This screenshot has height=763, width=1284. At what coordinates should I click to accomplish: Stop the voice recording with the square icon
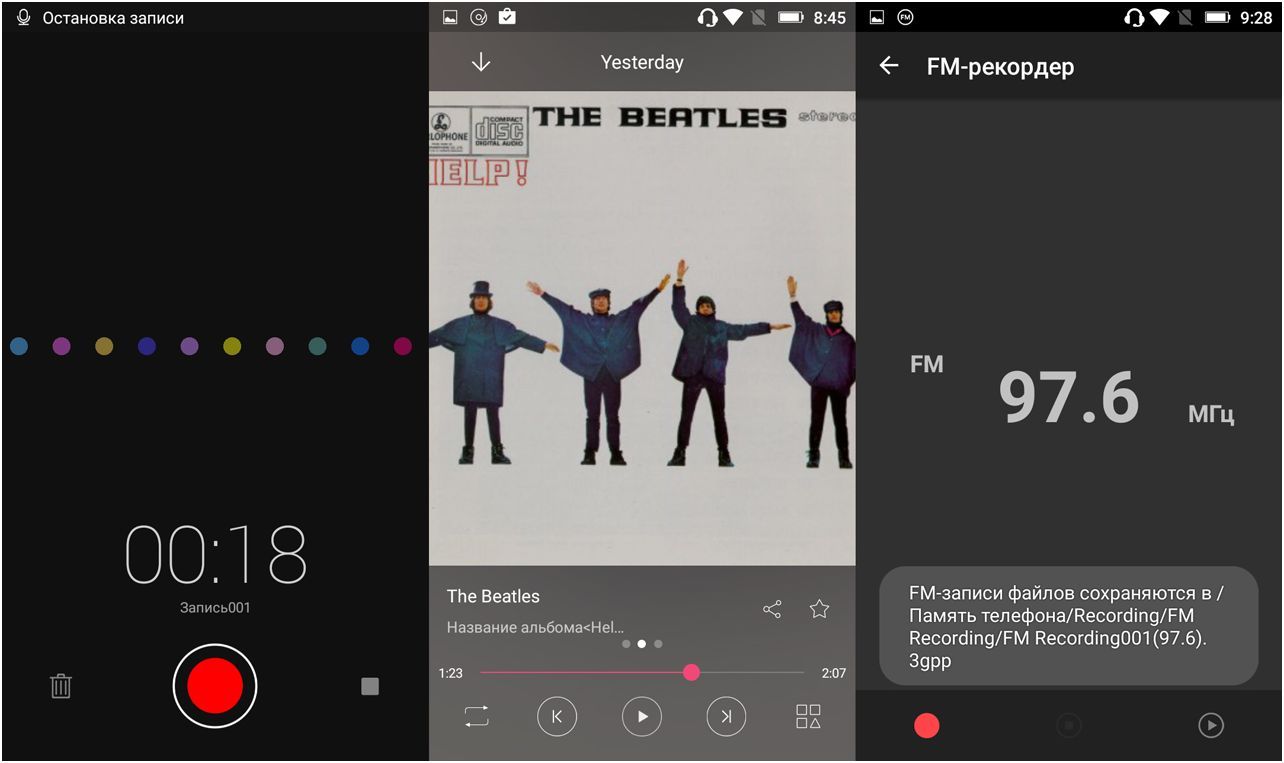point(370,686)
